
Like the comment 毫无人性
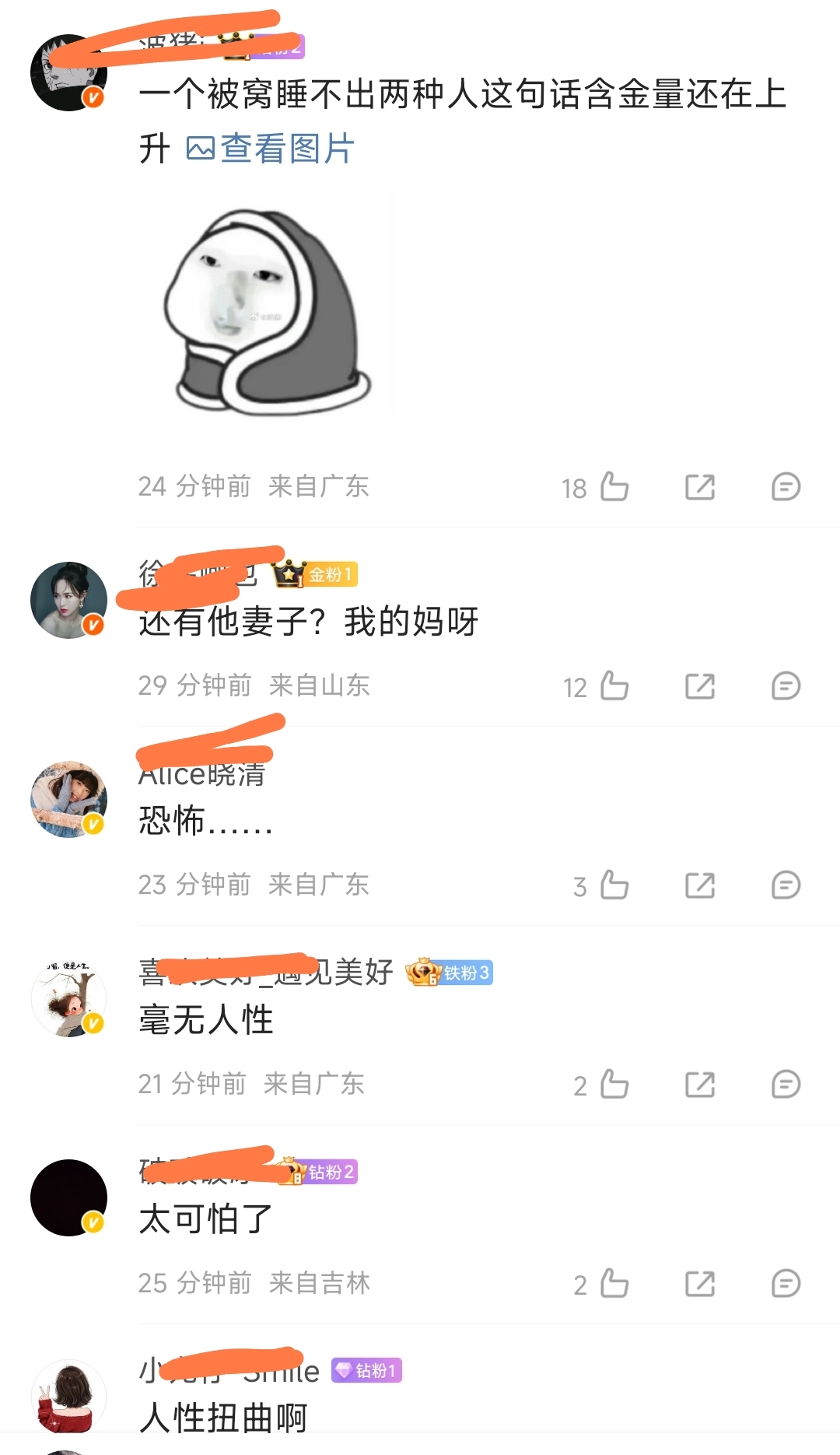[x=614, y=1085]
